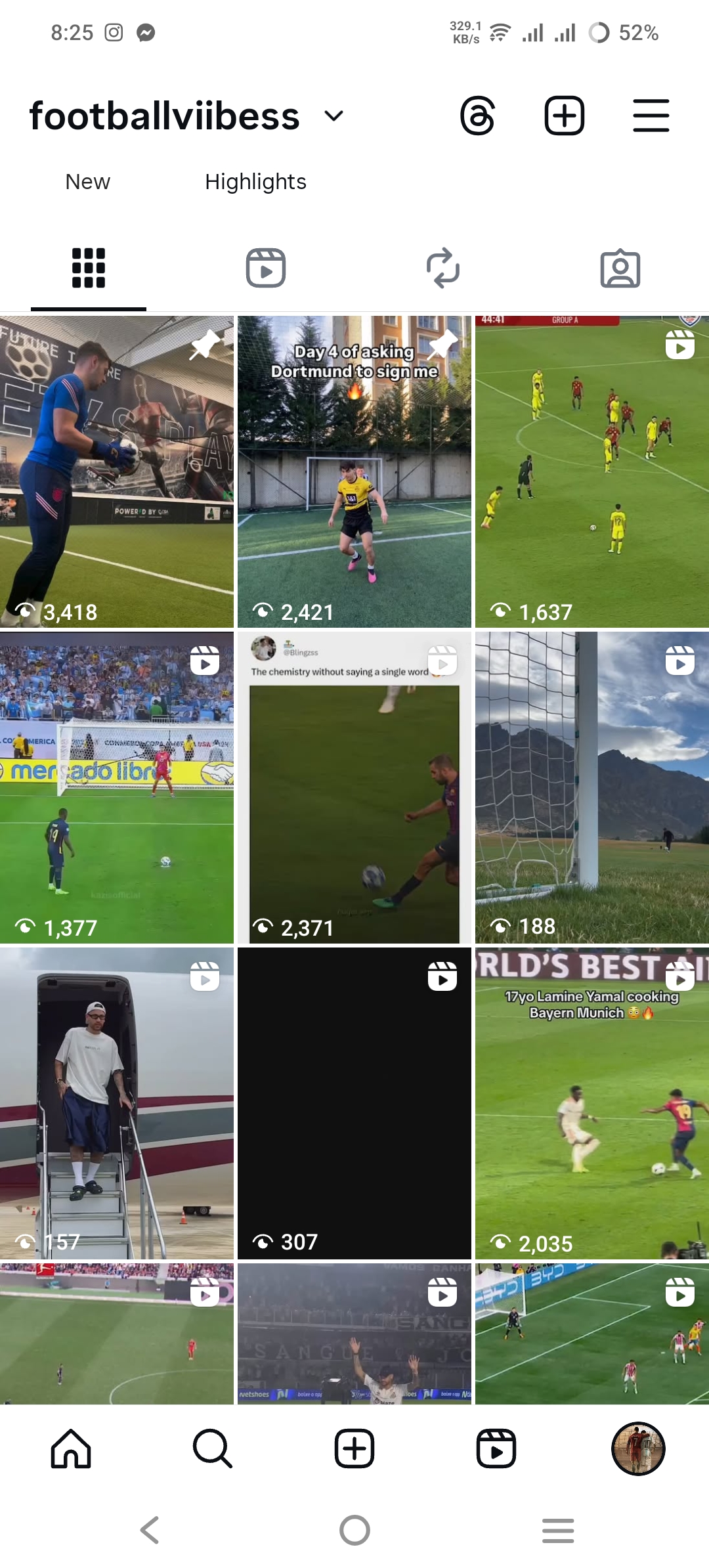The height and width of the screenshot is (1568, 709).
Task: Select the posts grid tab
Action: click(x=88, y=268)
